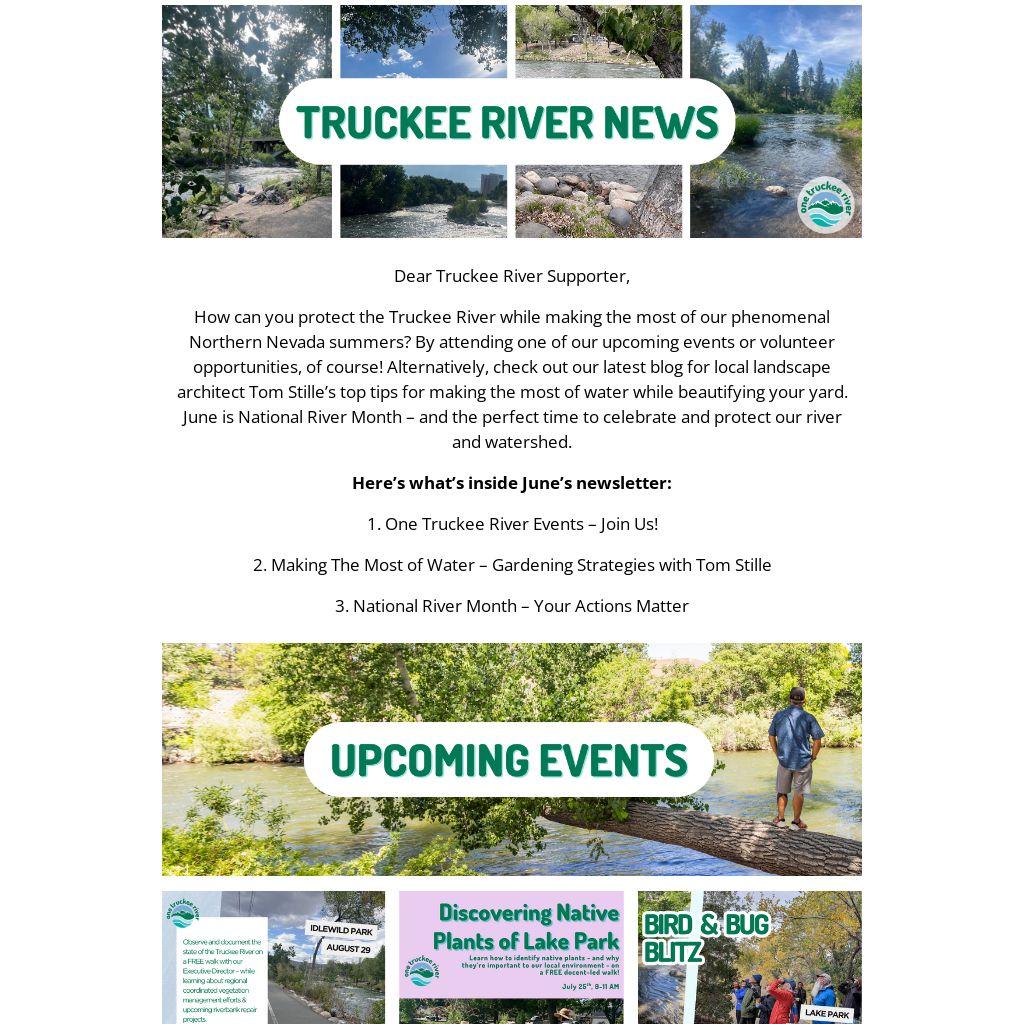Open the Idlewild Park August 29 event tile
Viewport: 1024px width, 1024px height.
[x=274, y=957]
